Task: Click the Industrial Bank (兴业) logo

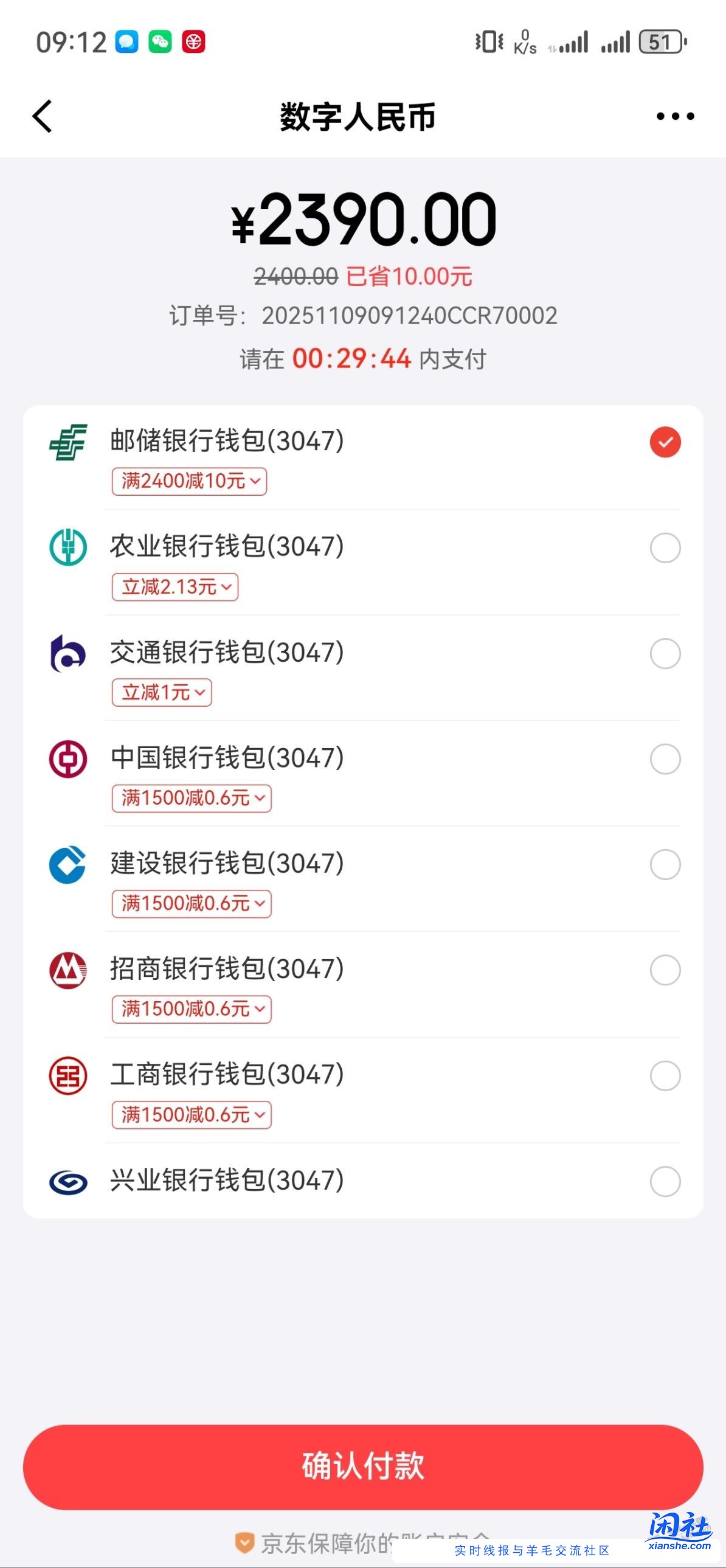Action: coord(68,1180)
